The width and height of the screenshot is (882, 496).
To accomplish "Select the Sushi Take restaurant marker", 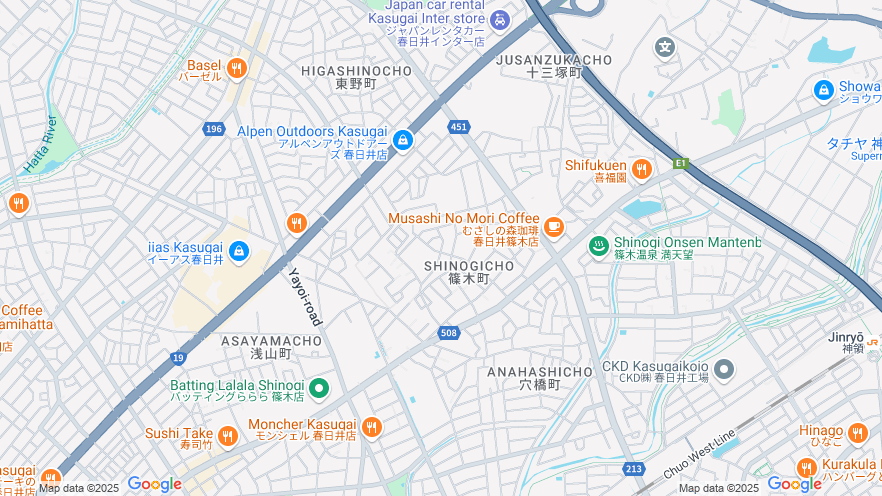I will pyautogui.click(x=228, y=435).
